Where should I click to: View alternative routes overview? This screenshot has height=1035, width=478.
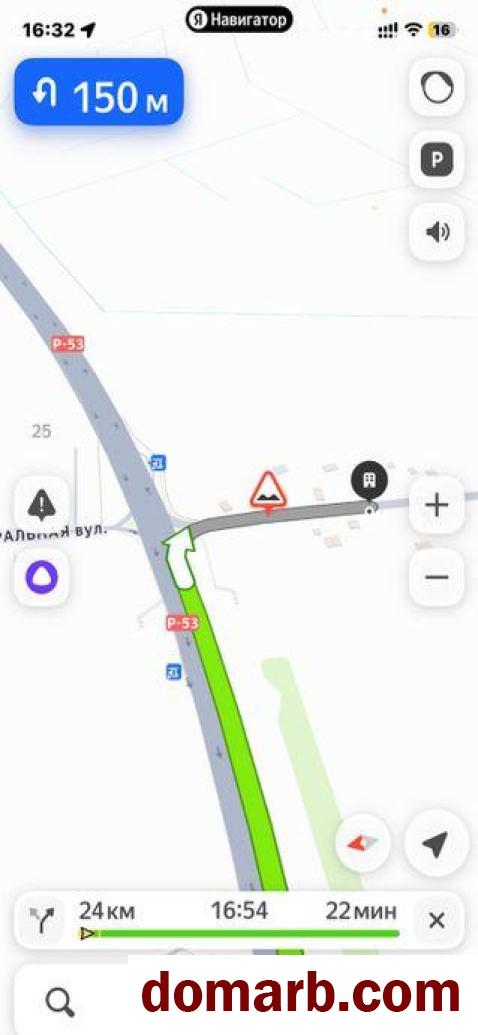click(x=42, y=921)
